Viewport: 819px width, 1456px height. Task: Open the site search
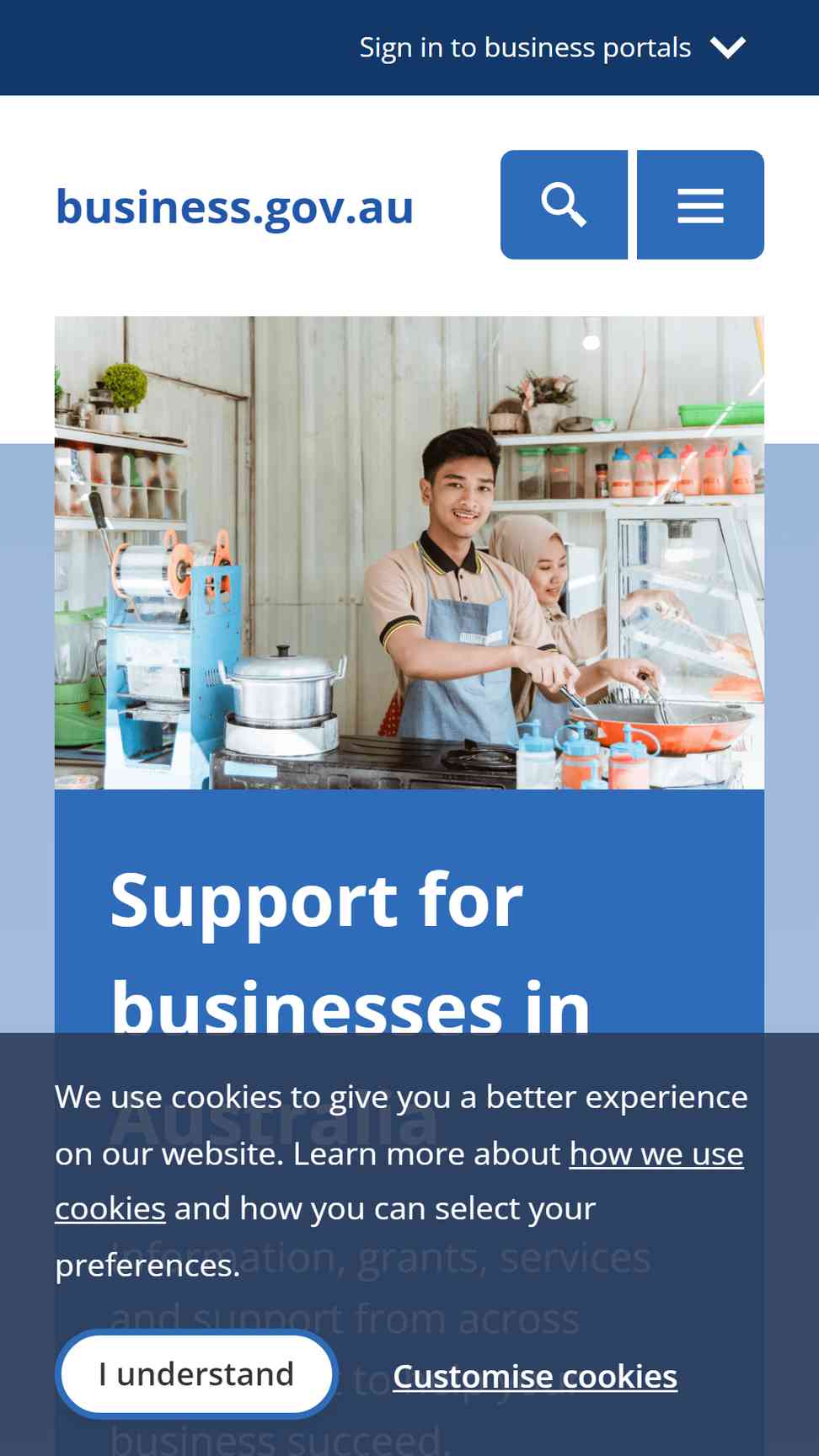click(564, 205)
